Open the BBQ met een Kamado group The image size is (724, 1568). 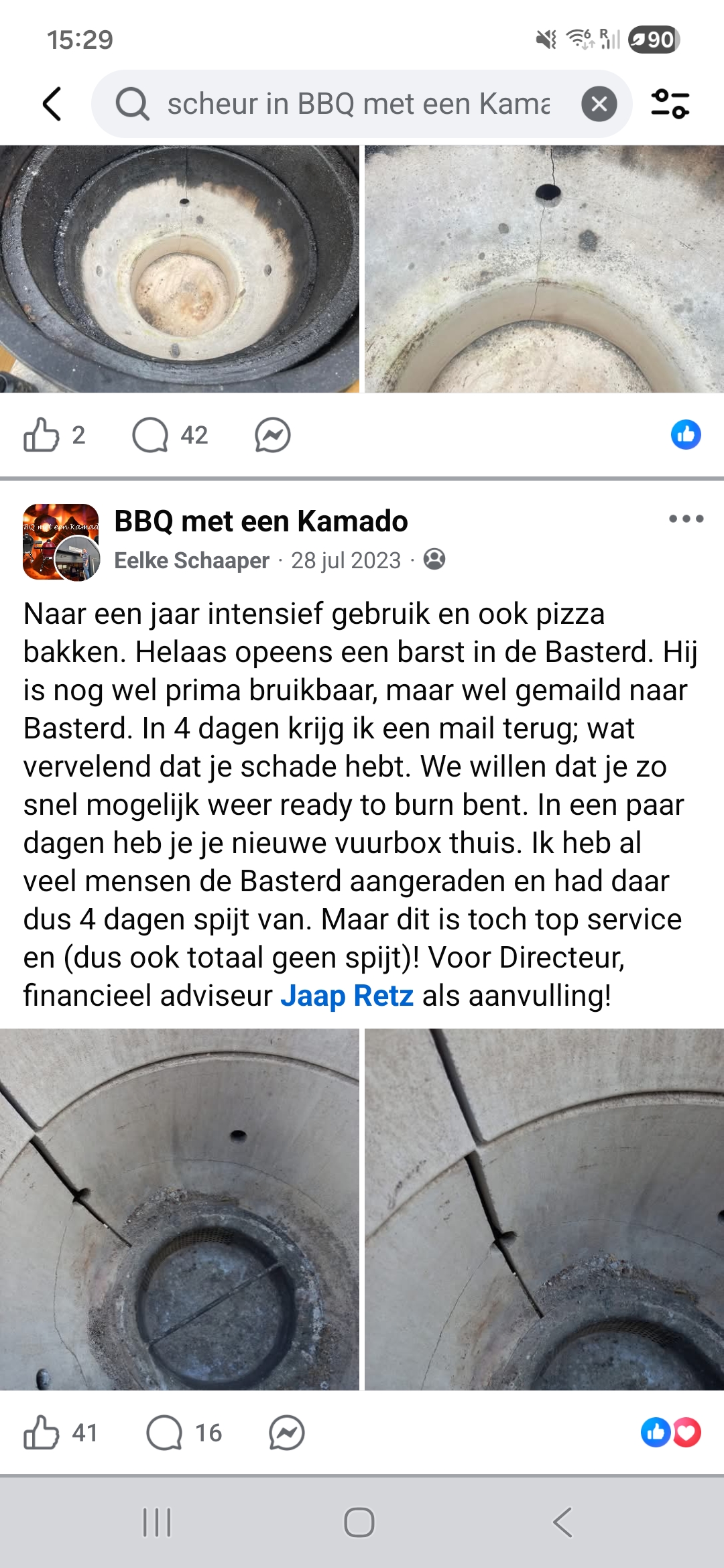coord(261,521)
